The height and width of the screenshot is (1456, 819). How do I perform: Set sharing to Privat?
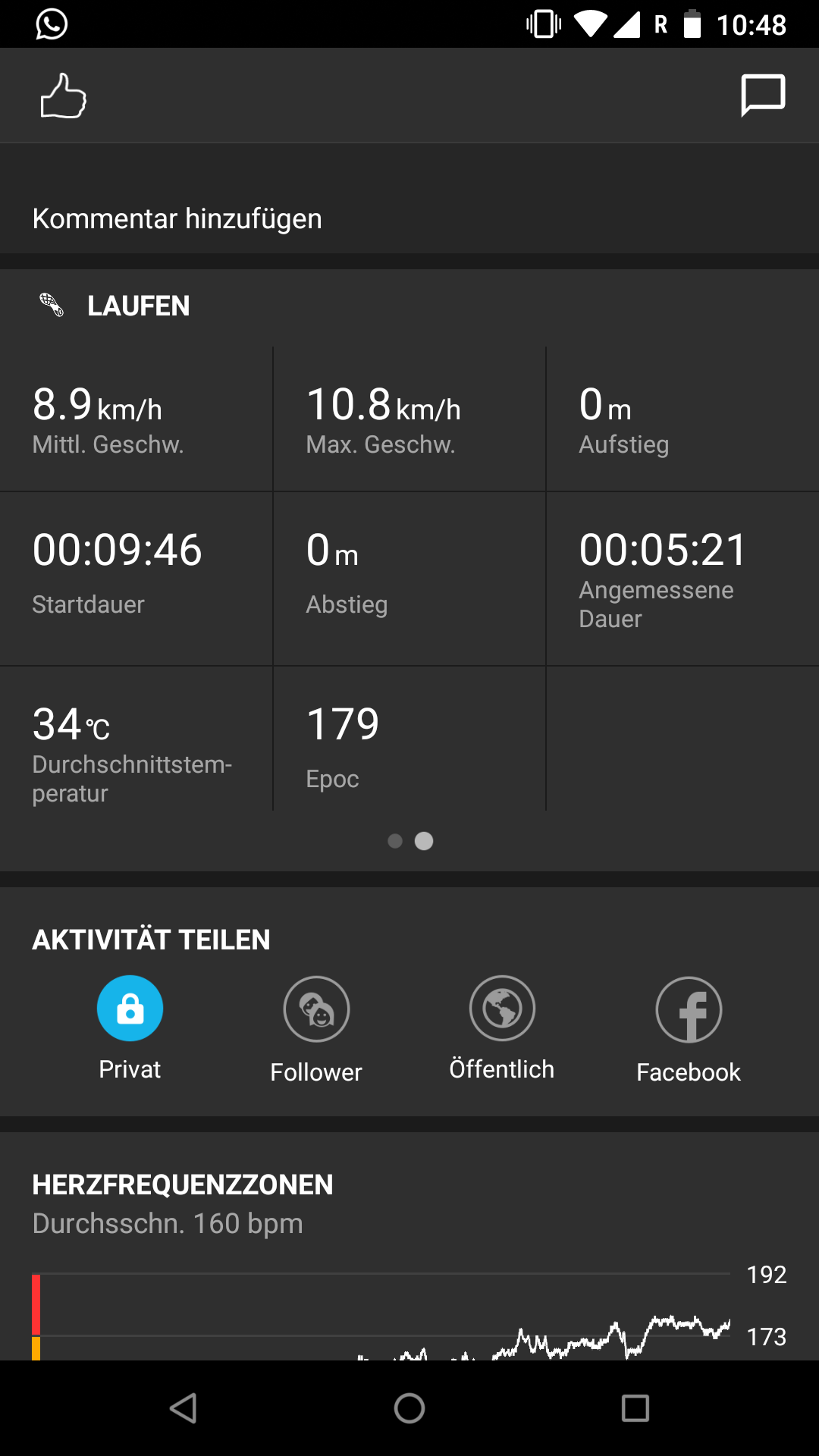click(x=130, y=1009)
